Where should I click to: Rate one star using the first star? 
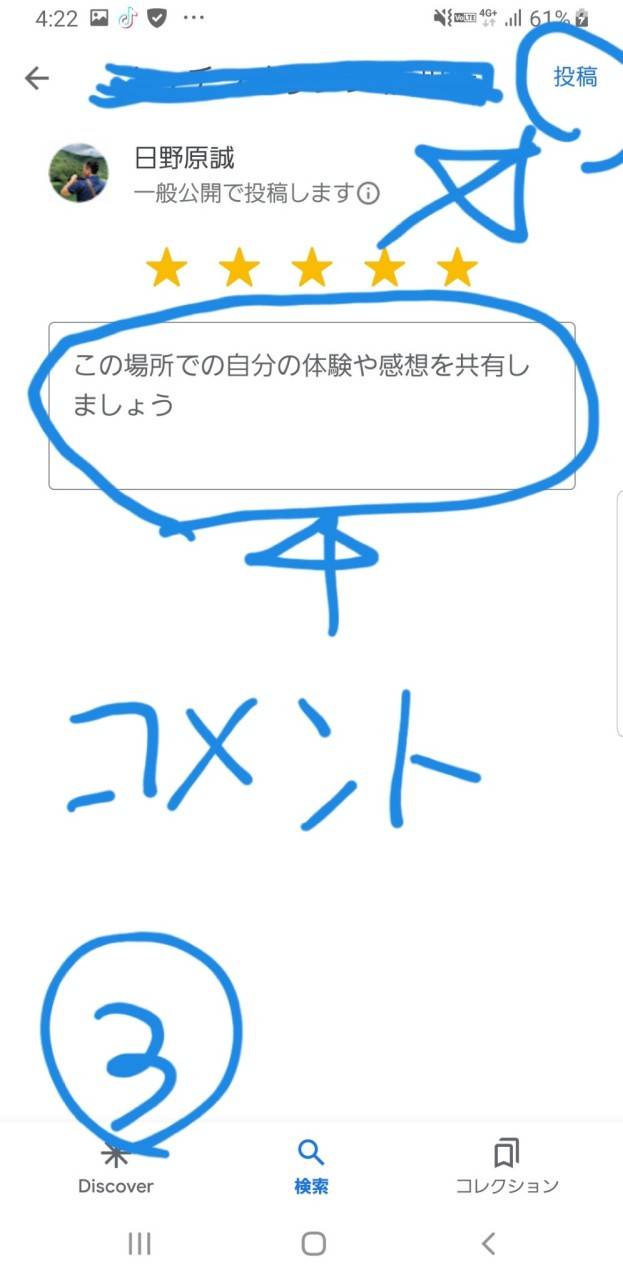click(166, 268)
